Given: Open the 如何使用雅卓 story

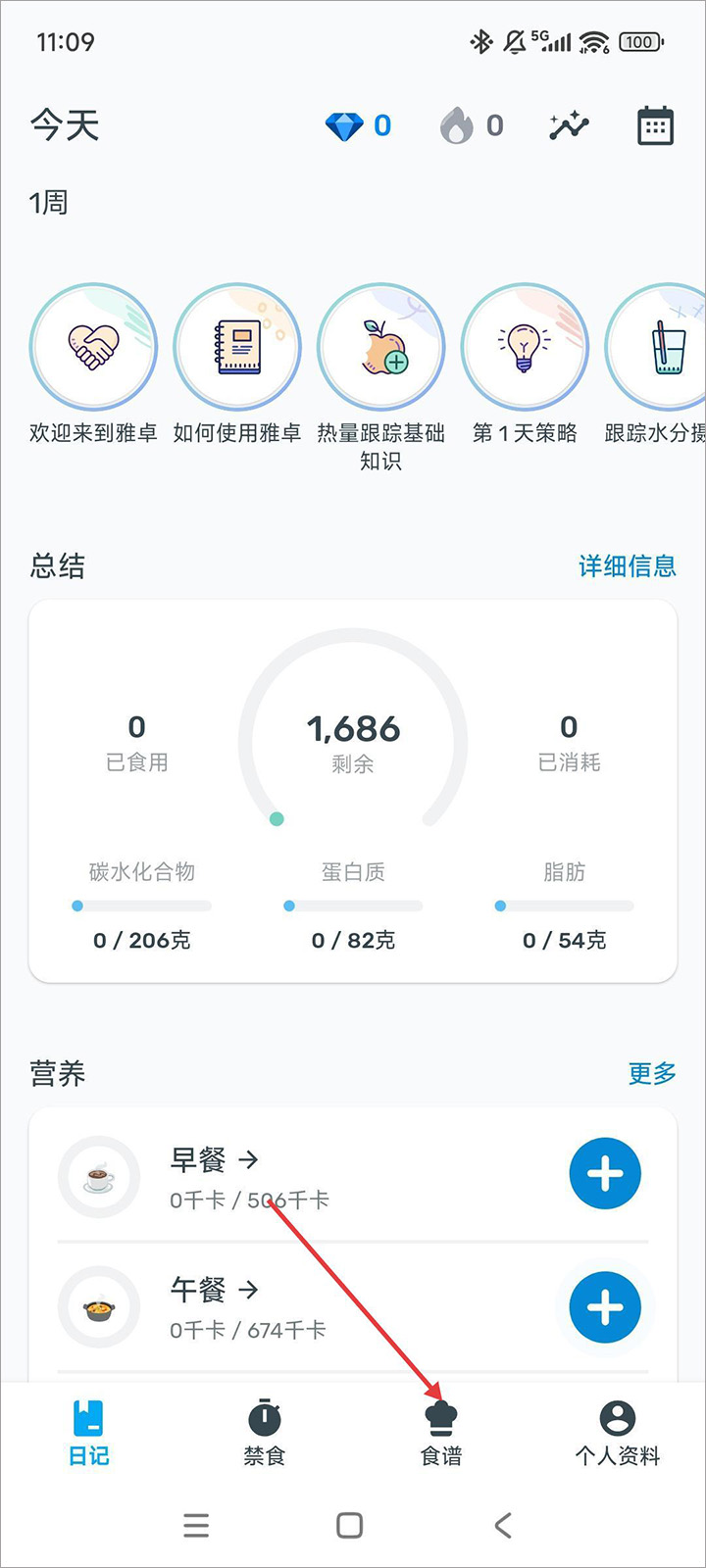Looking at the screenshot, I should coord(237,347).
